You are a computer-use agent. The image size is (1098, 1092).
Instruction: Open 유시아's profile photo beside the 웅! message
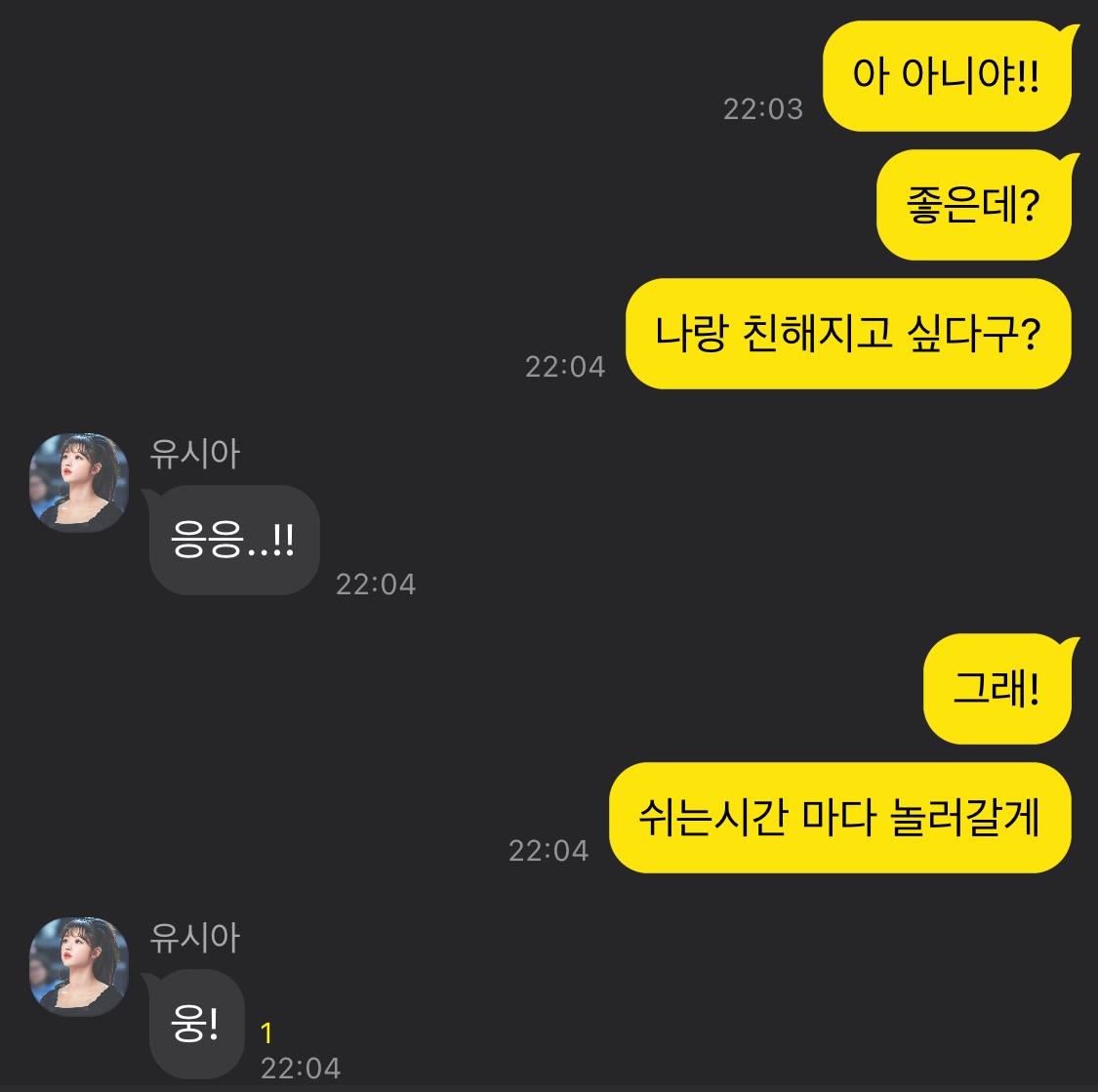pyautogui.click(x=79, y=966)
